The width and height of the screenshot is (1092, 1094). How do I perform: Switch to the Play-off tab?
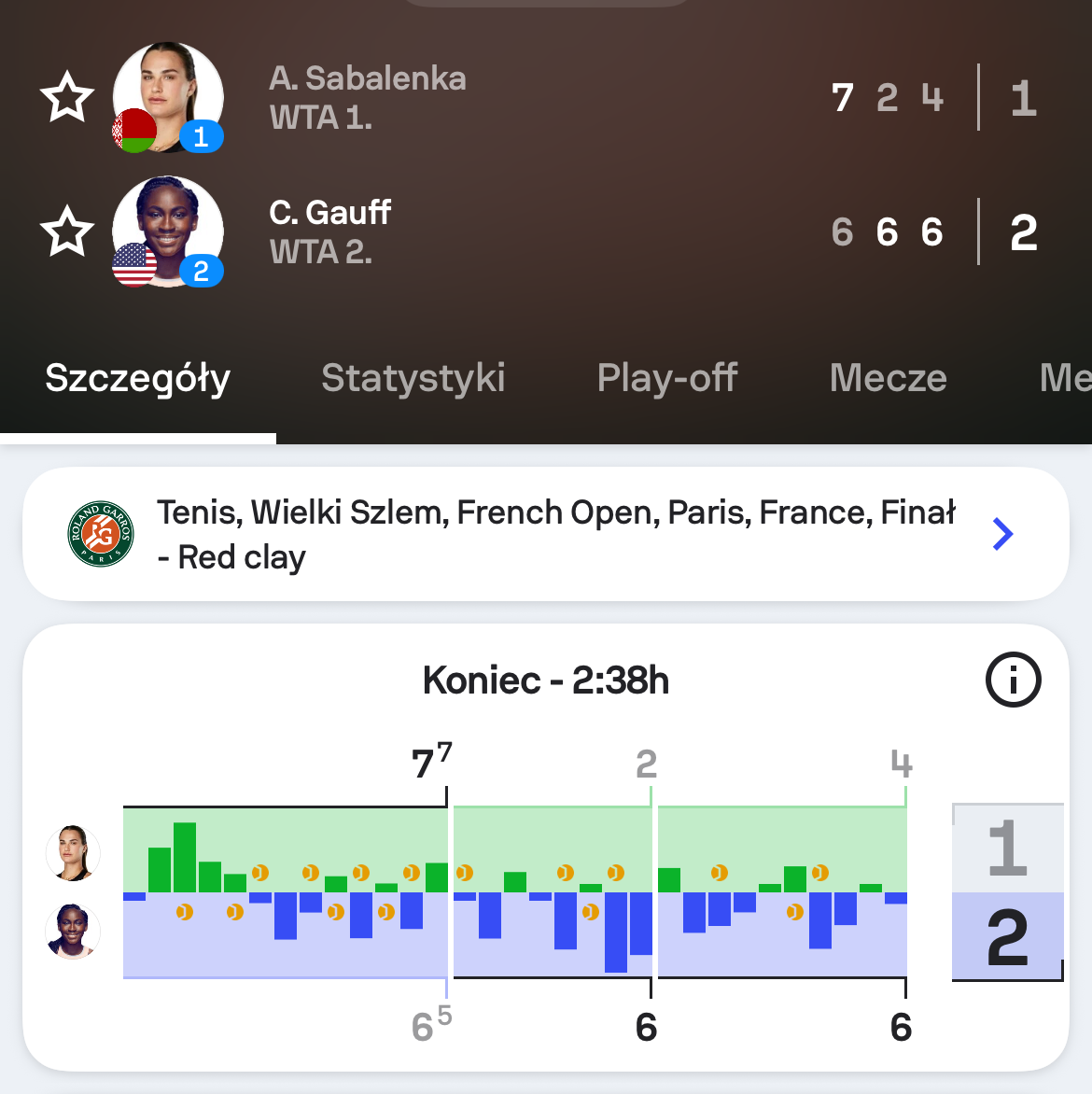666,378
